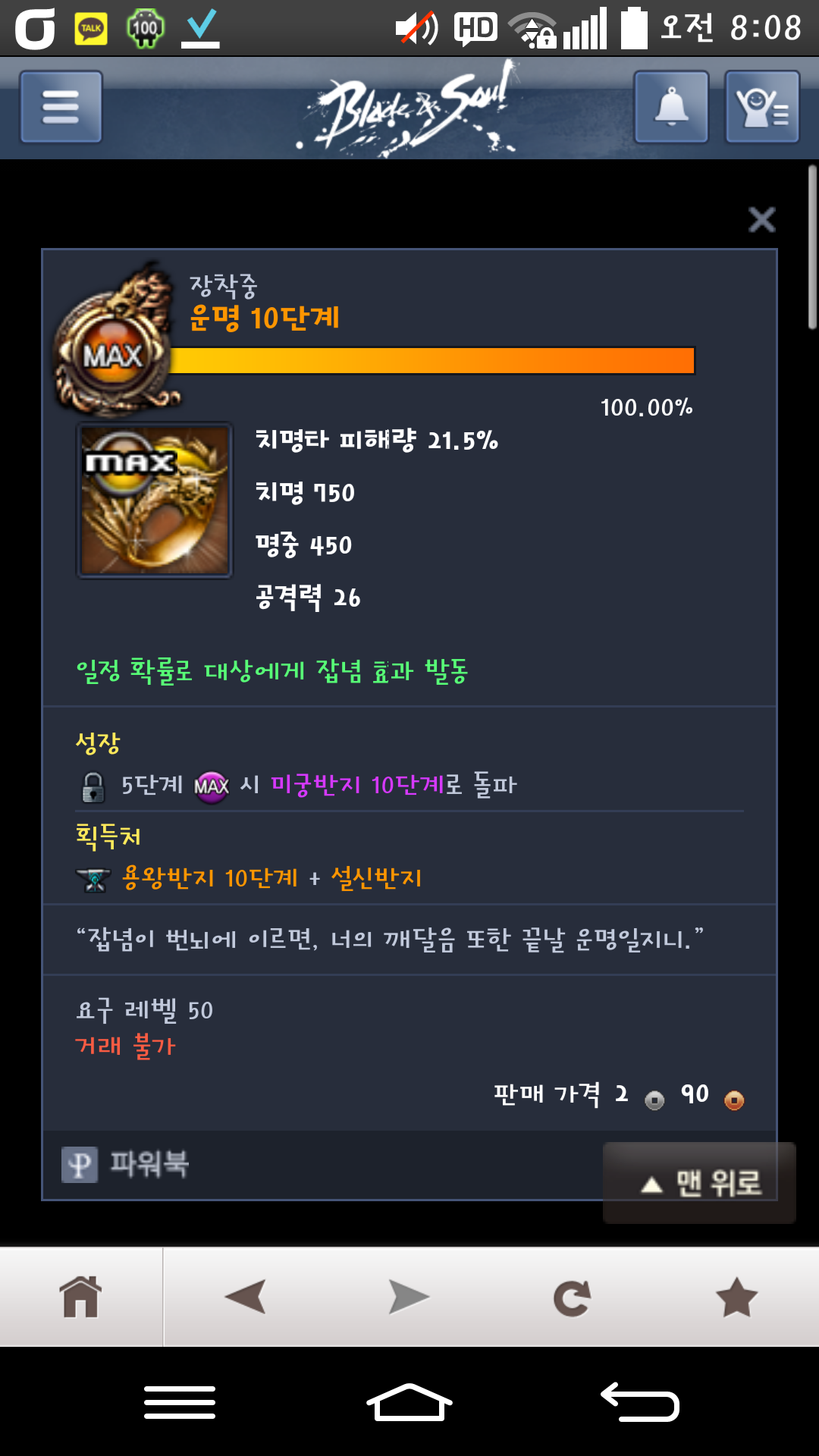Tap the system back key

coord(639,1401)
